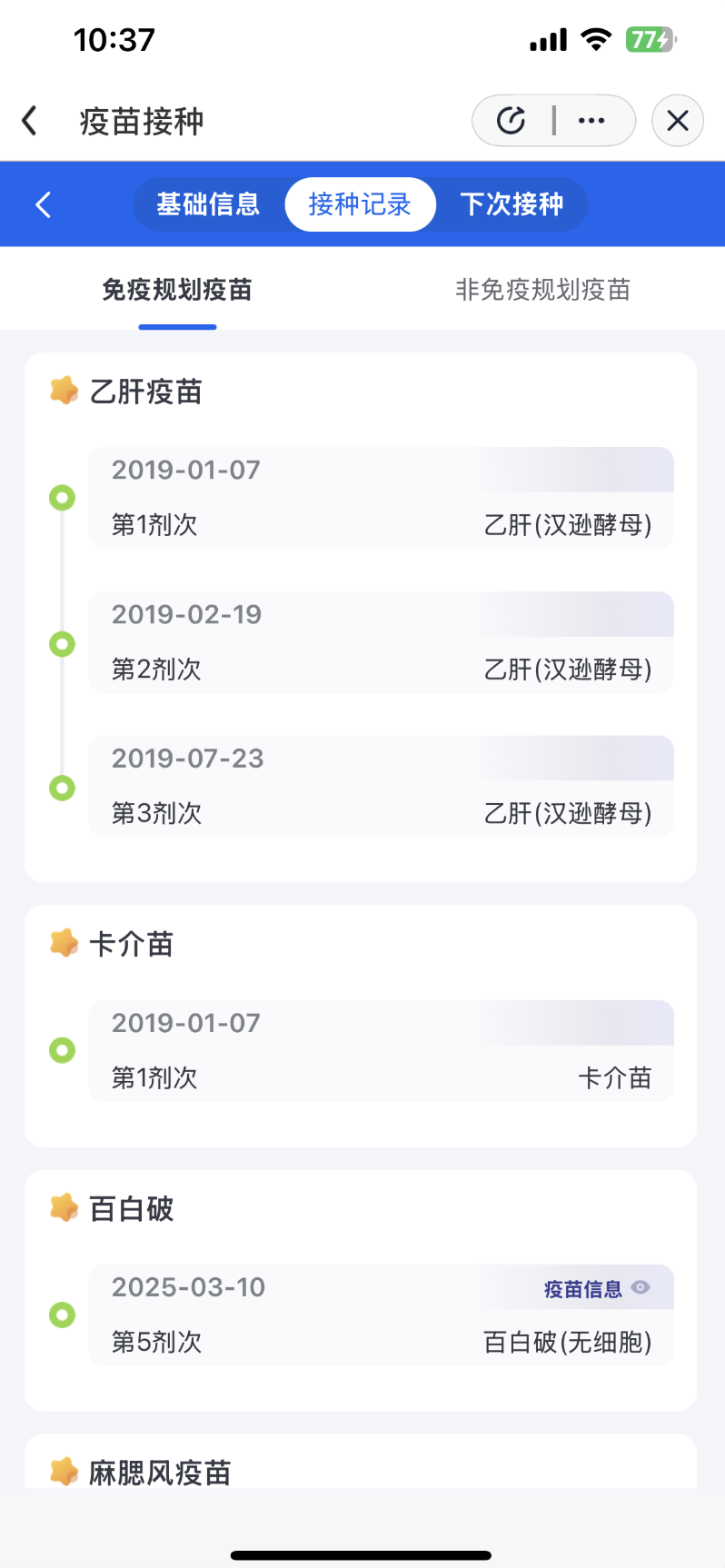Select the 接种记录 tab
725x1568 pixels.
point(360,204)
